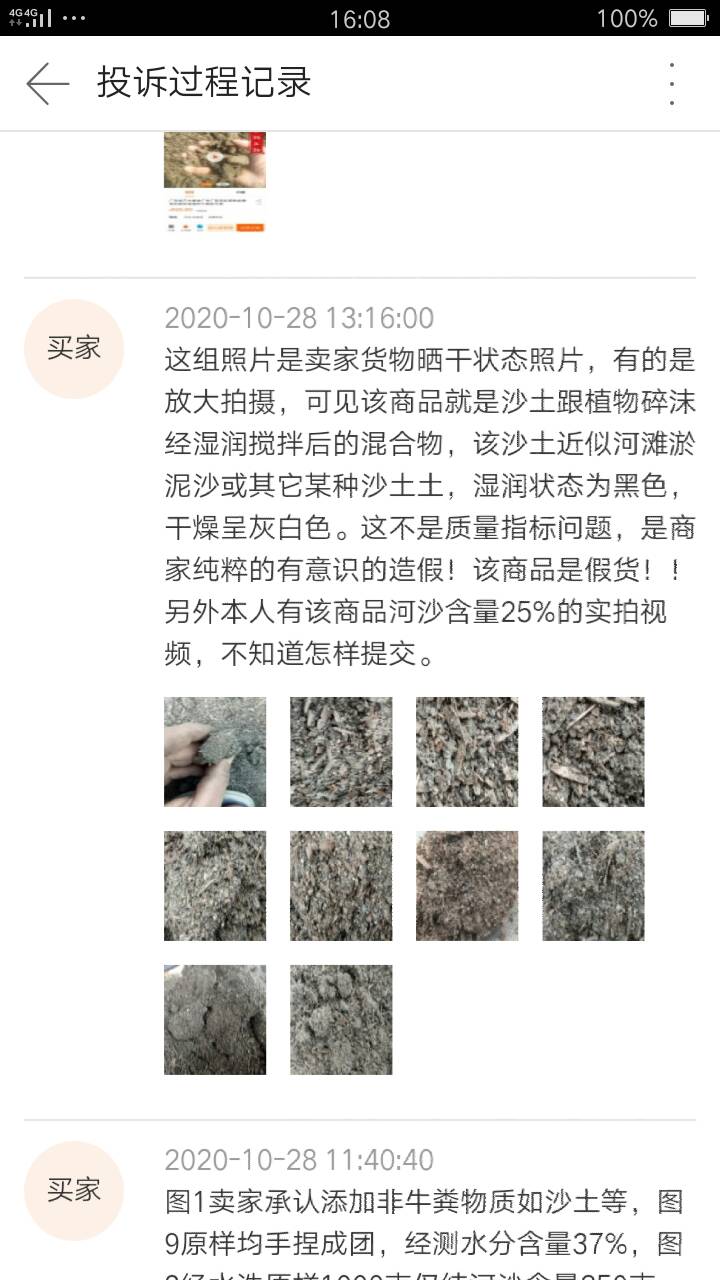View the first photo in the third row
The width and height of the screenshot is (720, 1280).
(x=215, y=1020)
